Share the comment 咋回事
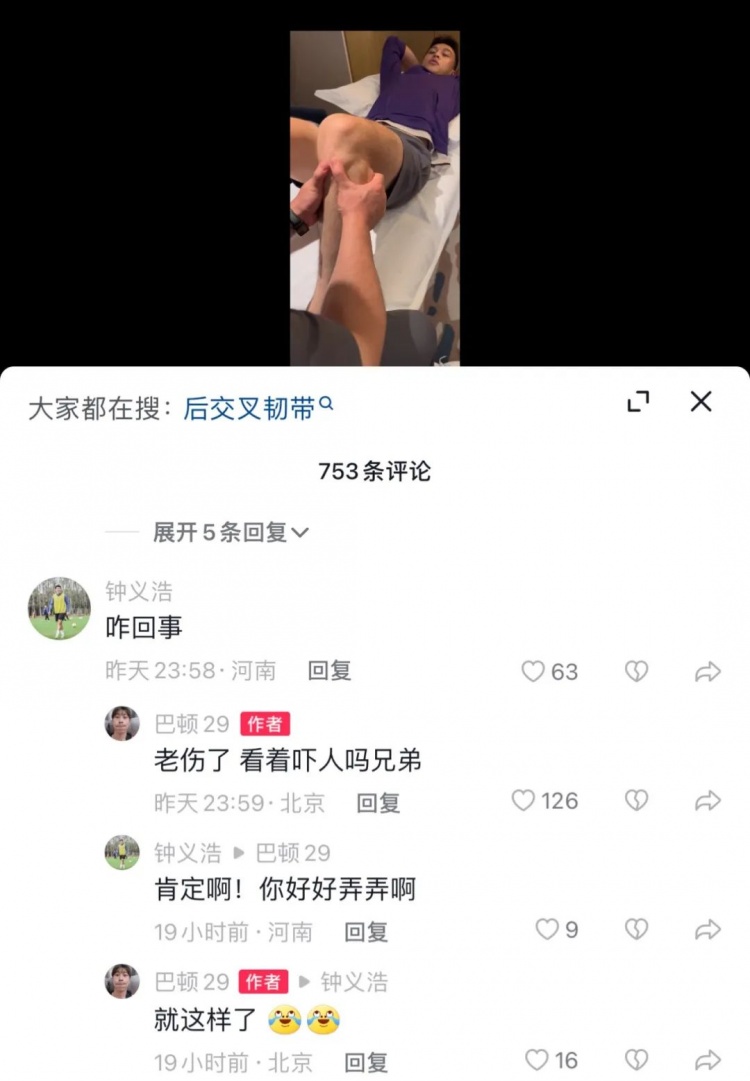750x1081 pixels. 707,672
